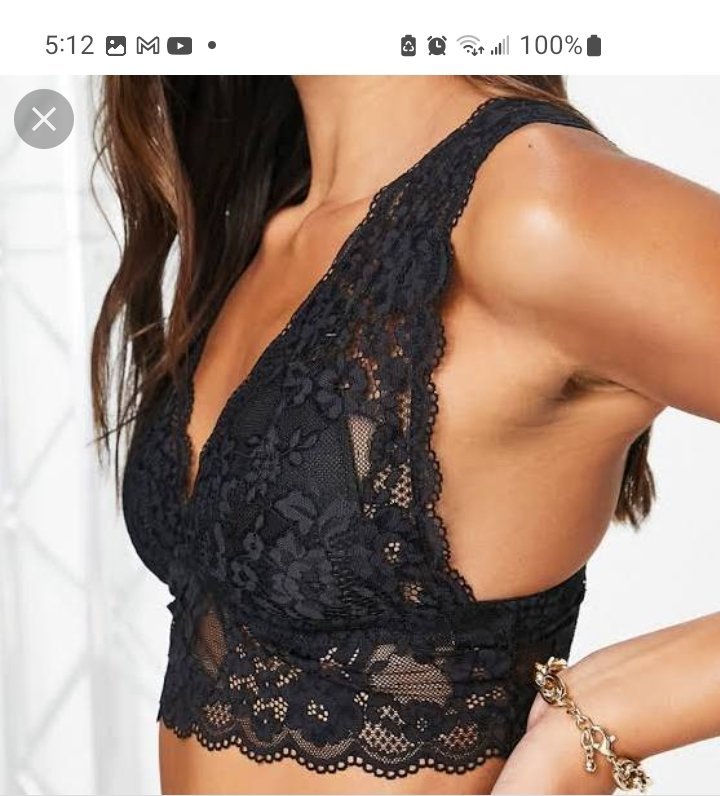Close the full-screen image viewer

tap(44, 120)
